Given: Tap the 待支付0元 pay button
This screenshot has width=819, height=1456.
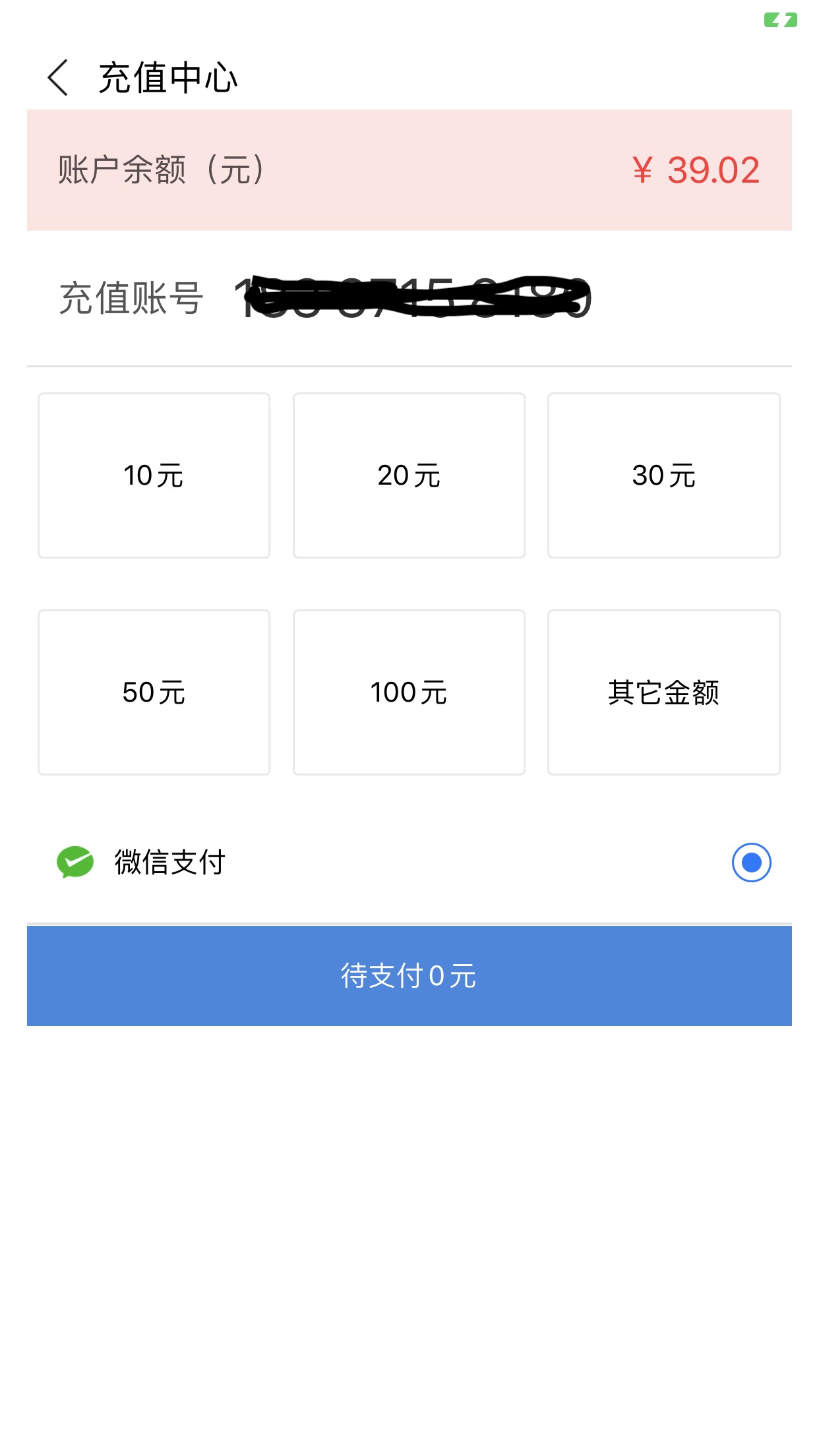Looking at the screenshot, I should coord(409,976).
